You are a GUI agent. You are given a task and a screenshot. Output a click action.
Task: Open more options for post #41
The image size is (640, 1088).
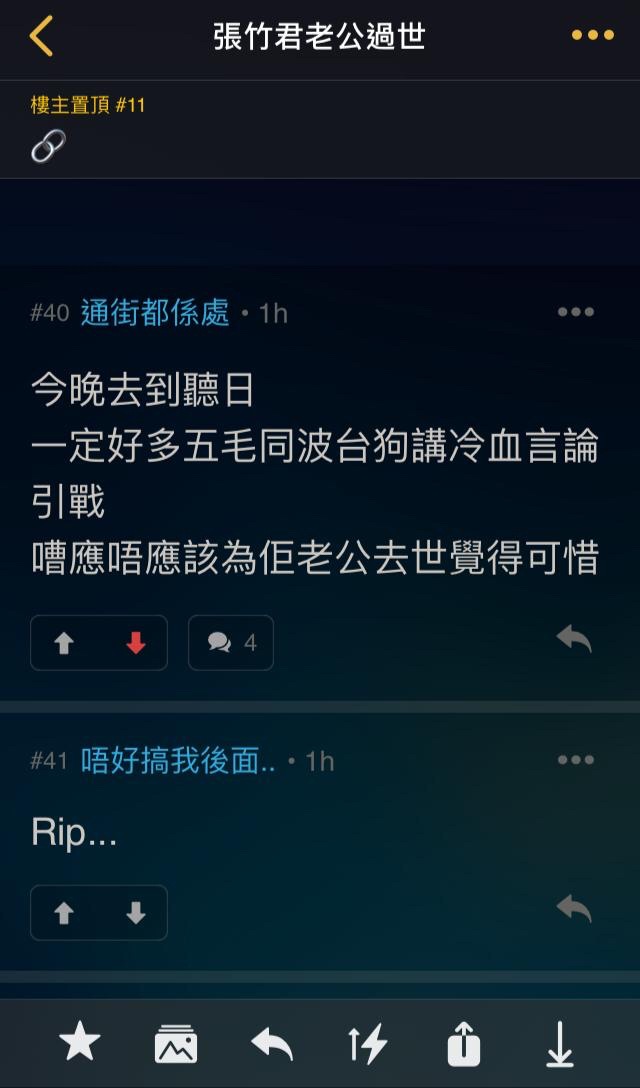point(575,760)
